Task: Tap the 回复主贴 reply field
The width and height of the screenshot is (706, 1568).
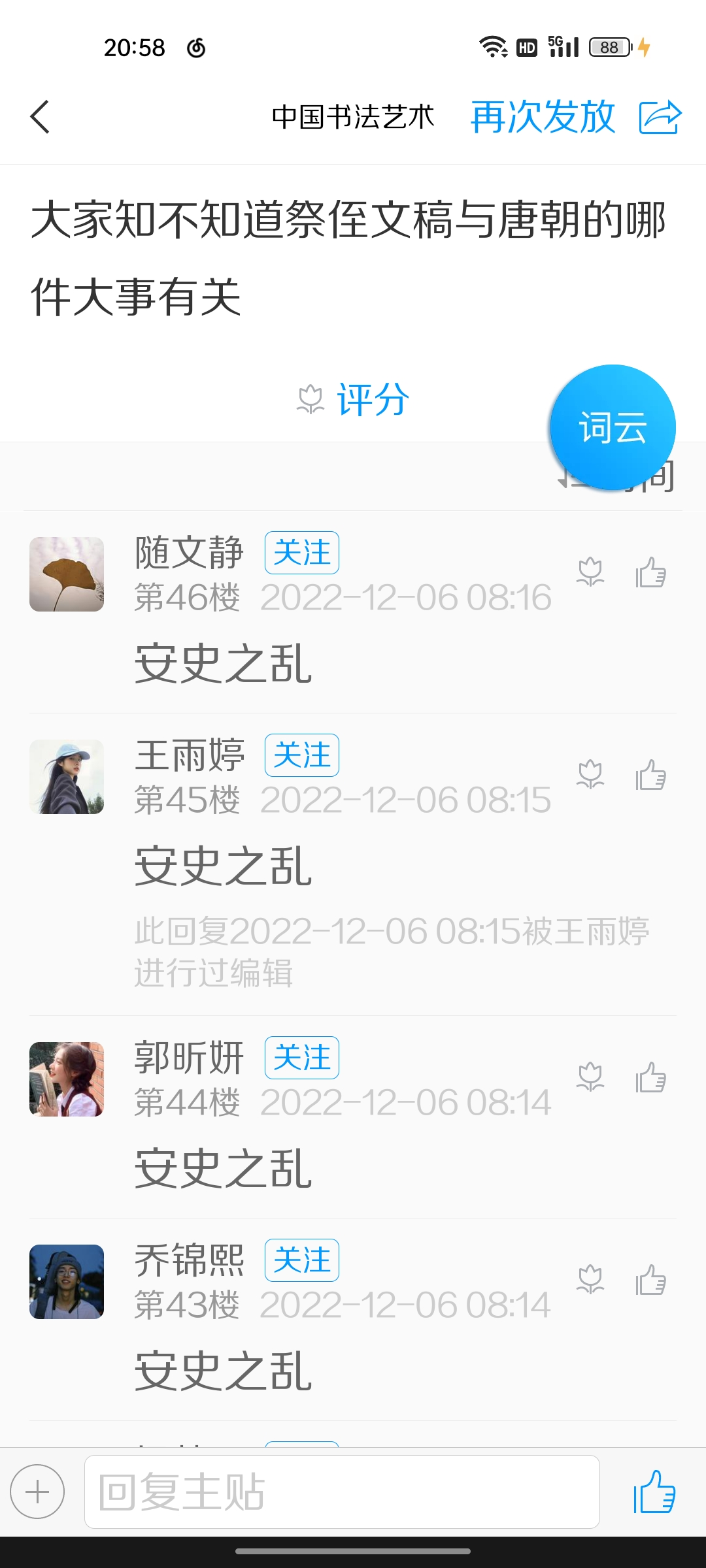Action: point(342,1492)
